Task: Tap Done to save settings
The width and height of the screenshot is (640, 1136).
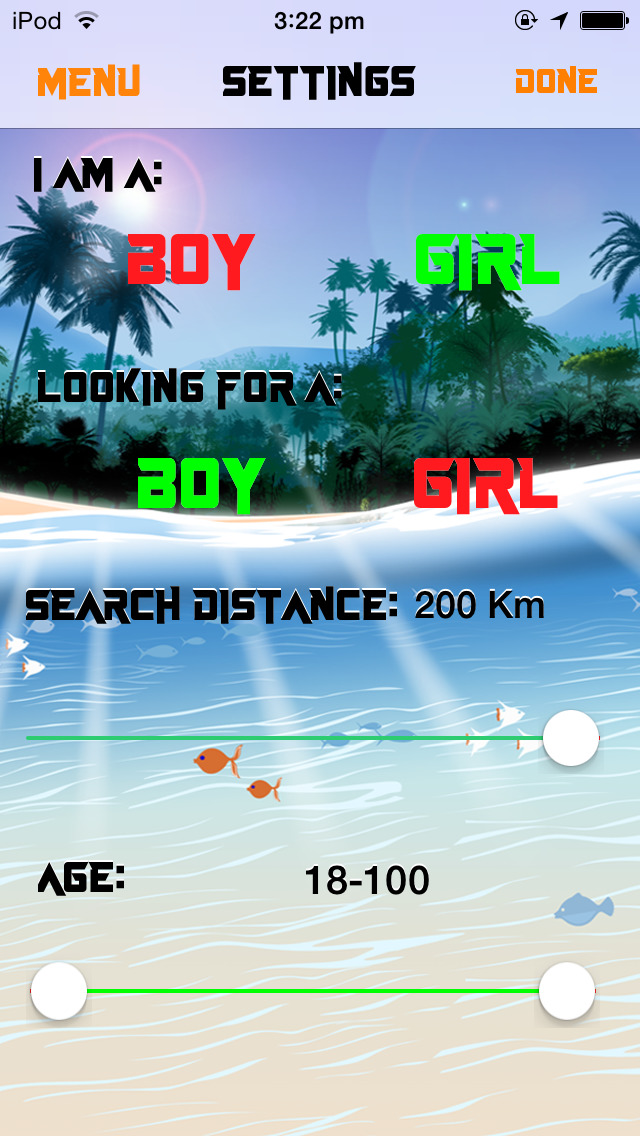Action: (556, 81)
